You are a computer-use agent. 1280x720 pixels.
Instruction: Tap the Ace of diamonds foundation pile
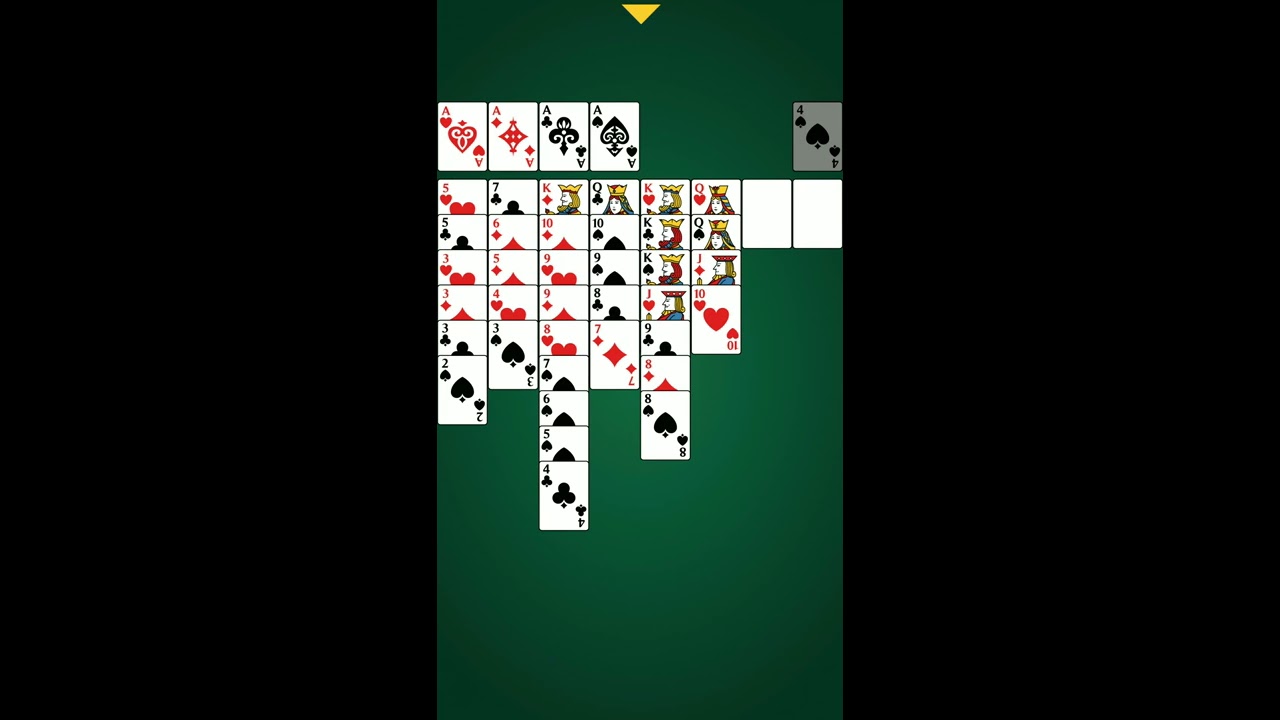coord(513,137)
